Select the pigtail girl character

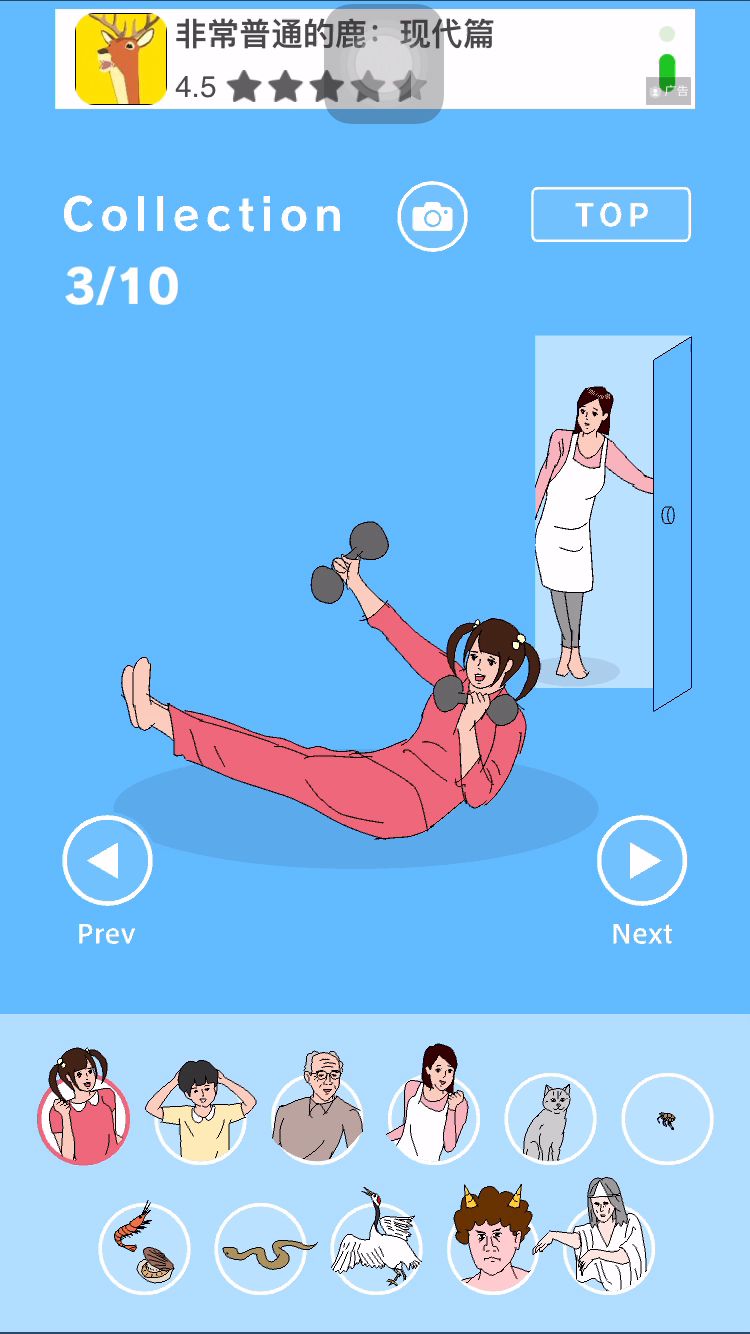tap(83, 1116)
